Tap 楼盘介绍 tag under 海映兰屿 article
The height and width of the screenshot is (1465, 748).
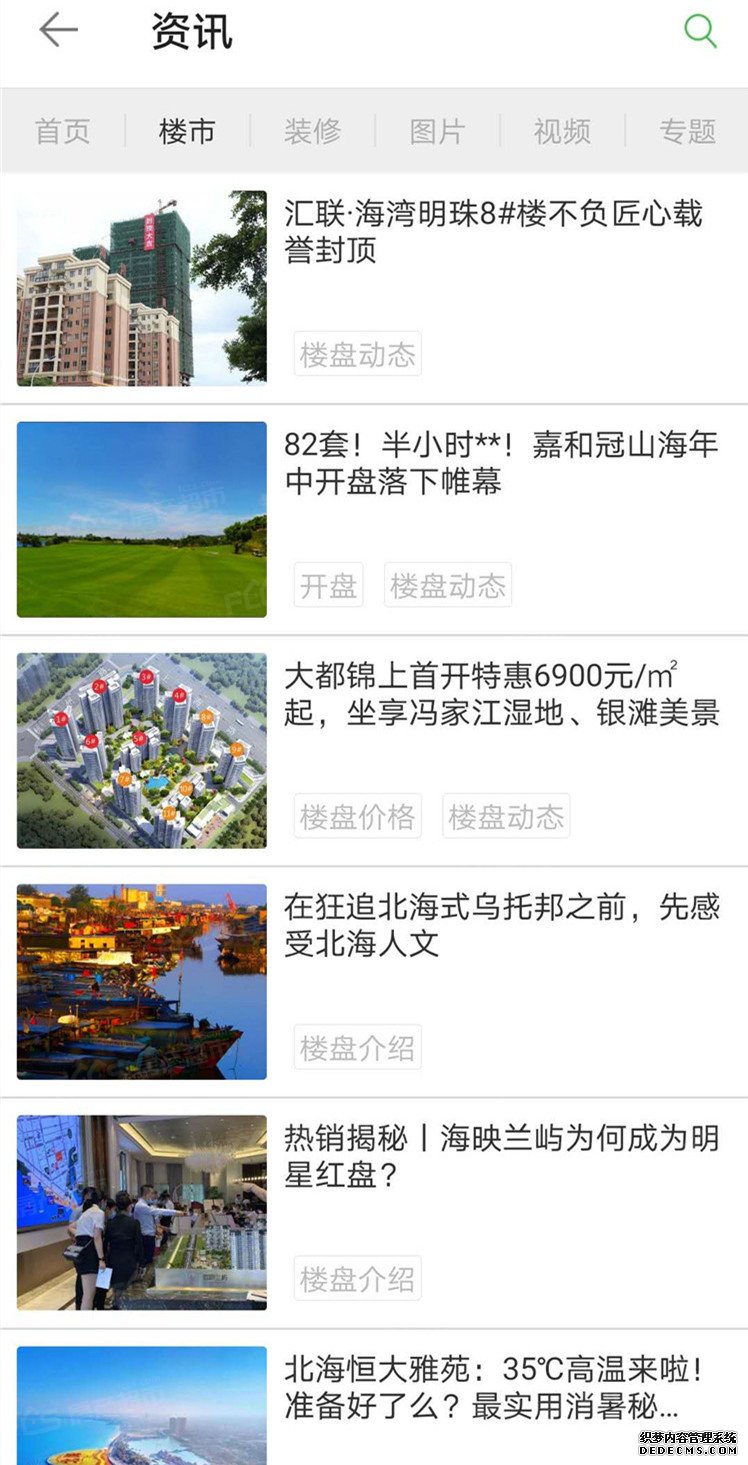click(357, 1278)
